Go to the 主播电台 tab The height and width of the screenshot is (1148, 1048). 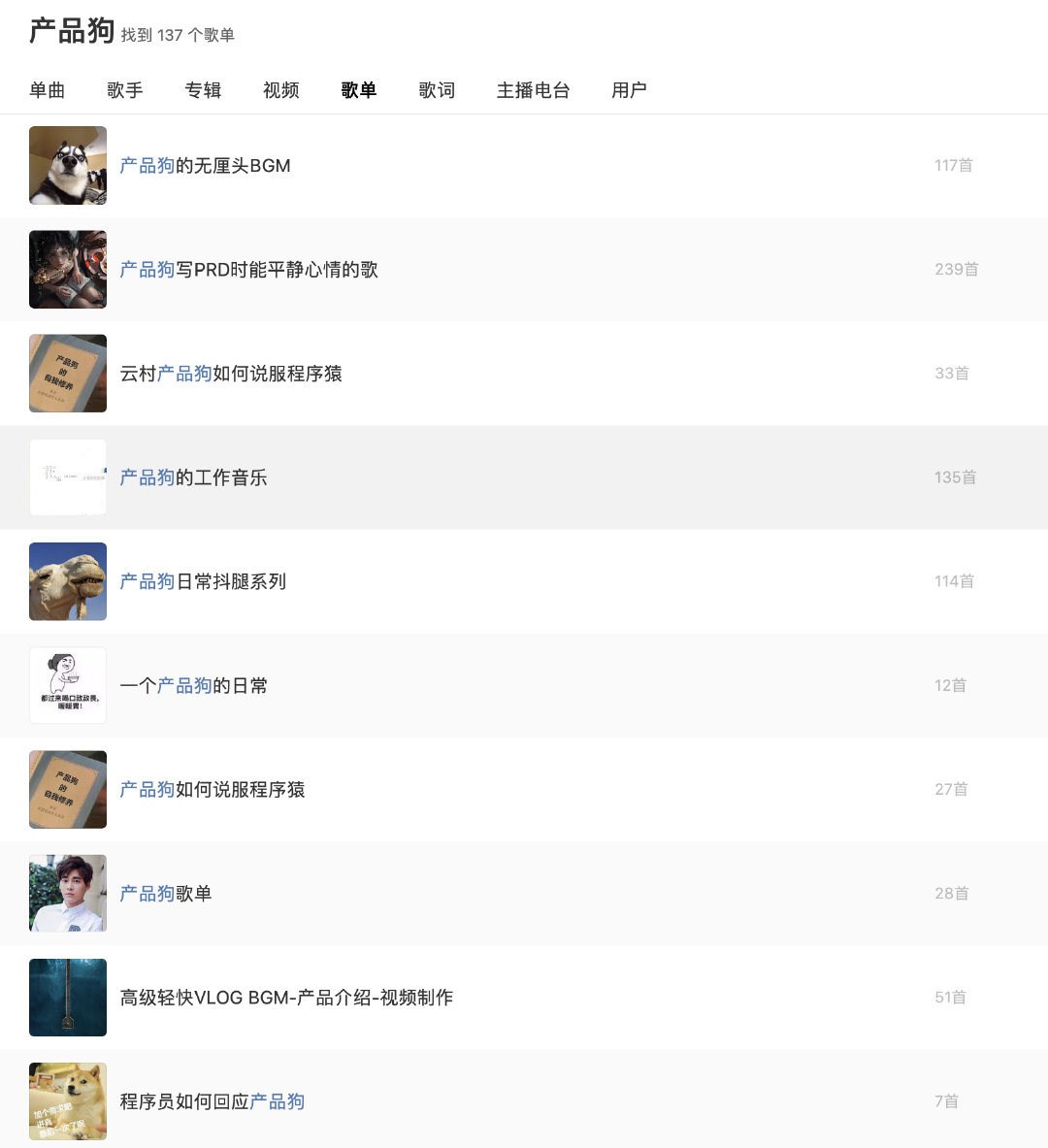[533, 90]
